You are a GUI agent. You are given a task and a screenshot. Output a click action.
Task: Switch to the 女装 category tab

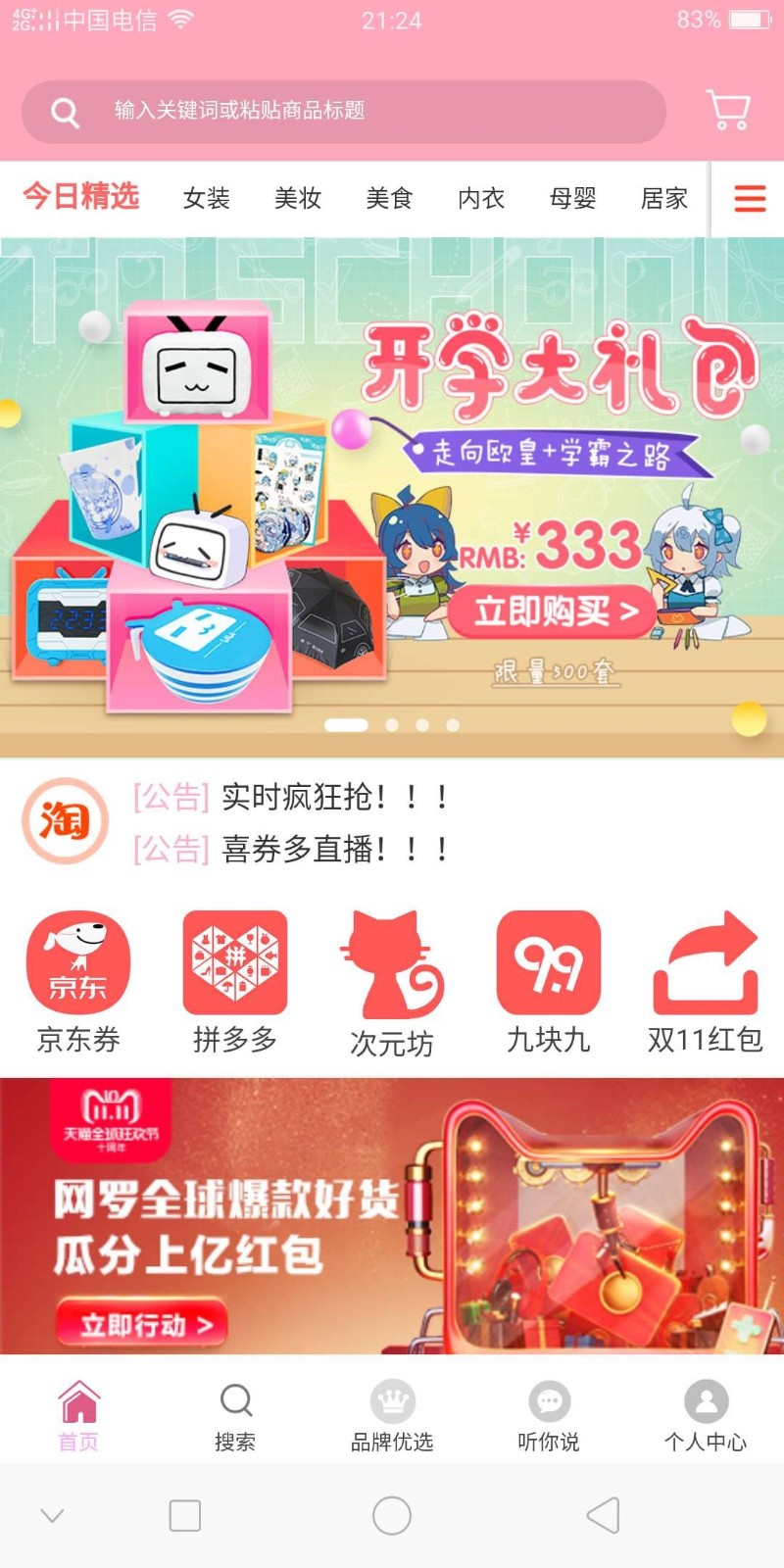click(x=207, y=198)
